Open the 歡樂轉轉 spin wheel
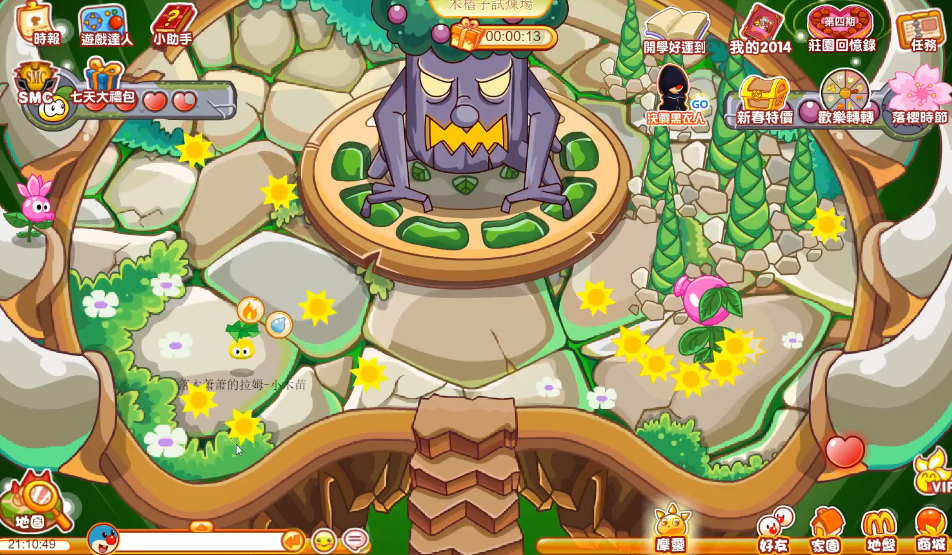This screenshot has width=952, height=555. tap(846, 98)
